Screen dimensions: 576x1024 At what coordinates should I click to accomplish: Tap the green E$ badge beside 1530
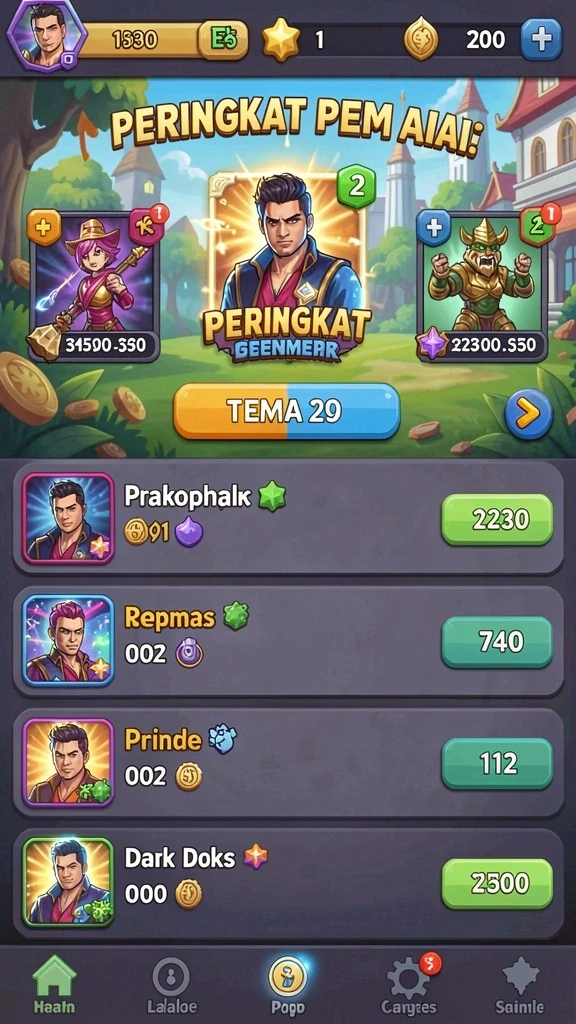[223, 40]
